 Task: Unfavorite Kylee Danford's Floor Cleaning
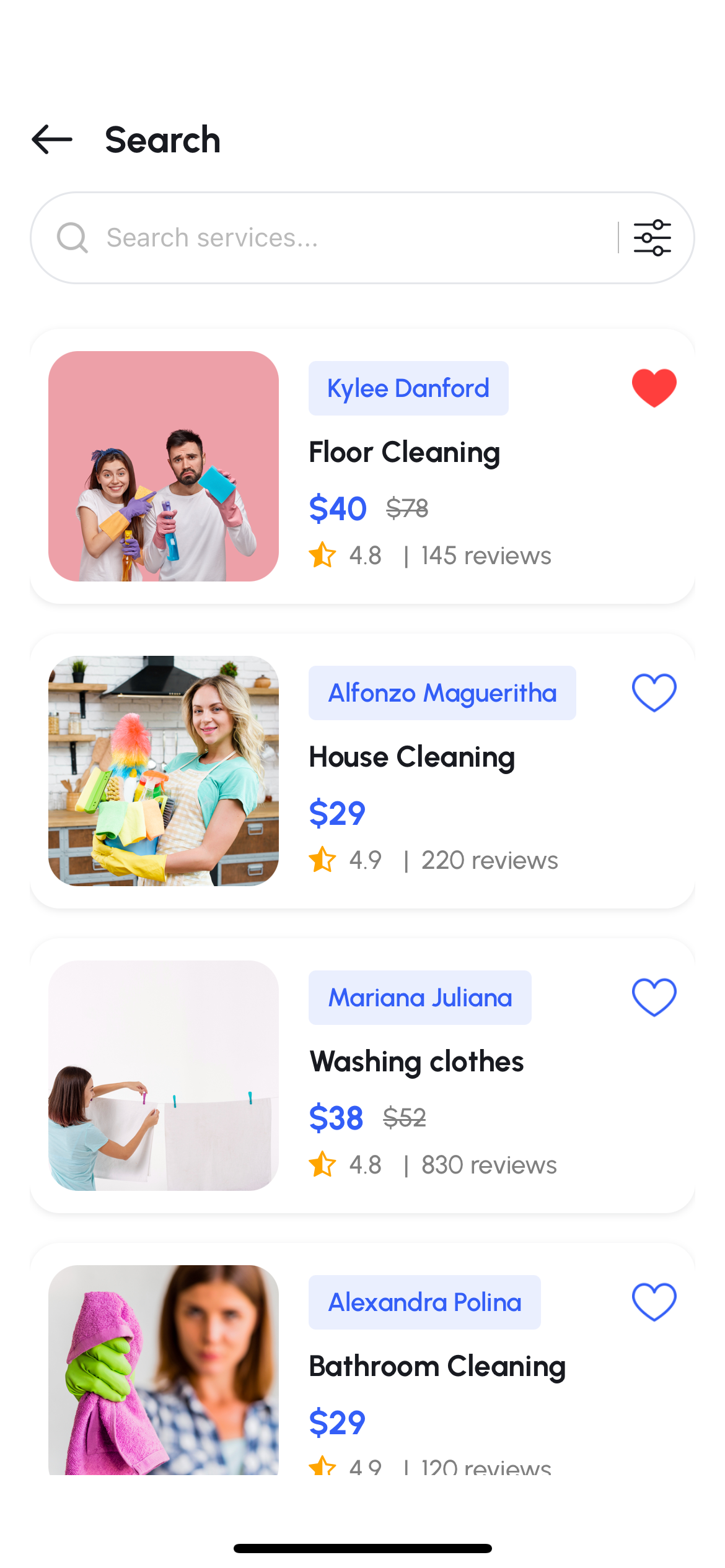(654, 388)
